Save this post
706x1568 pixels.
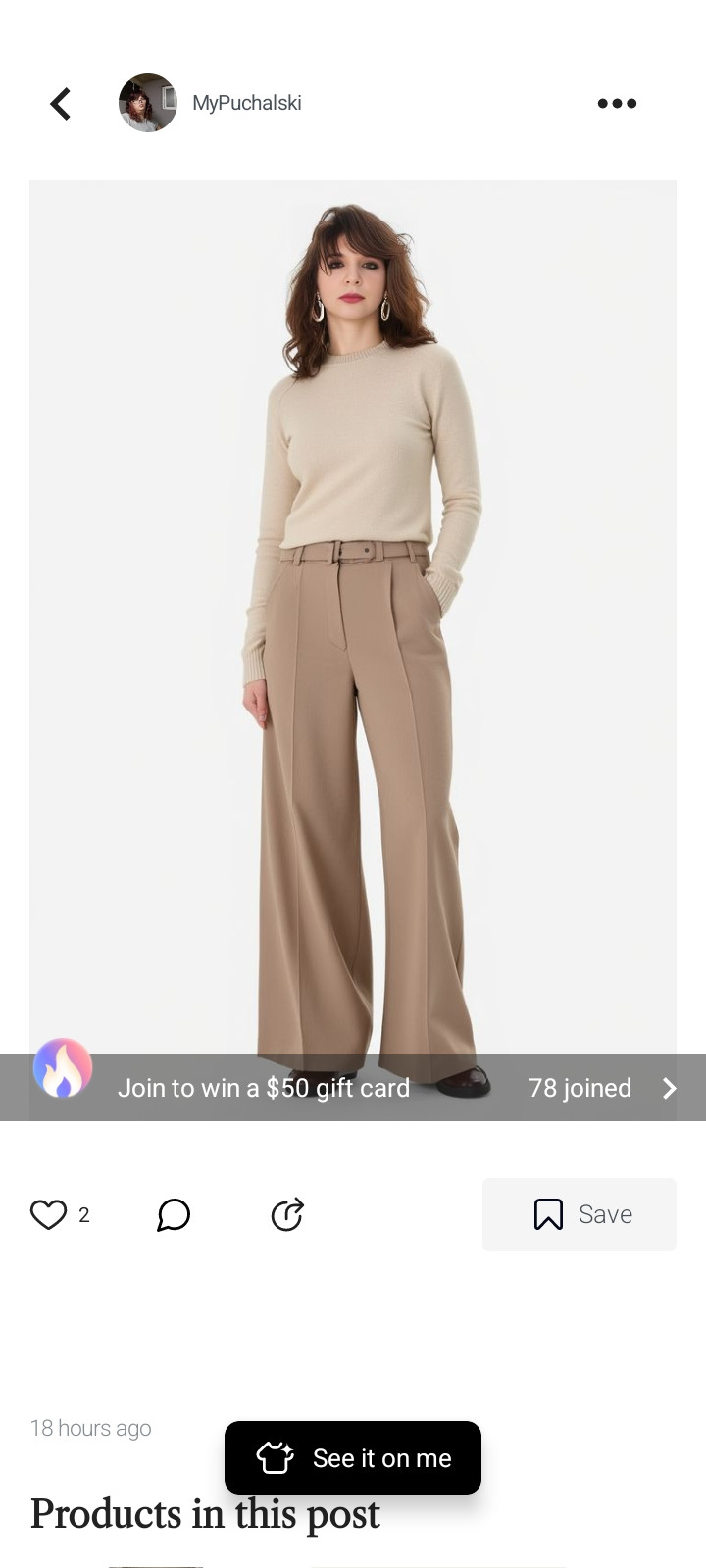coord(580,1214)
